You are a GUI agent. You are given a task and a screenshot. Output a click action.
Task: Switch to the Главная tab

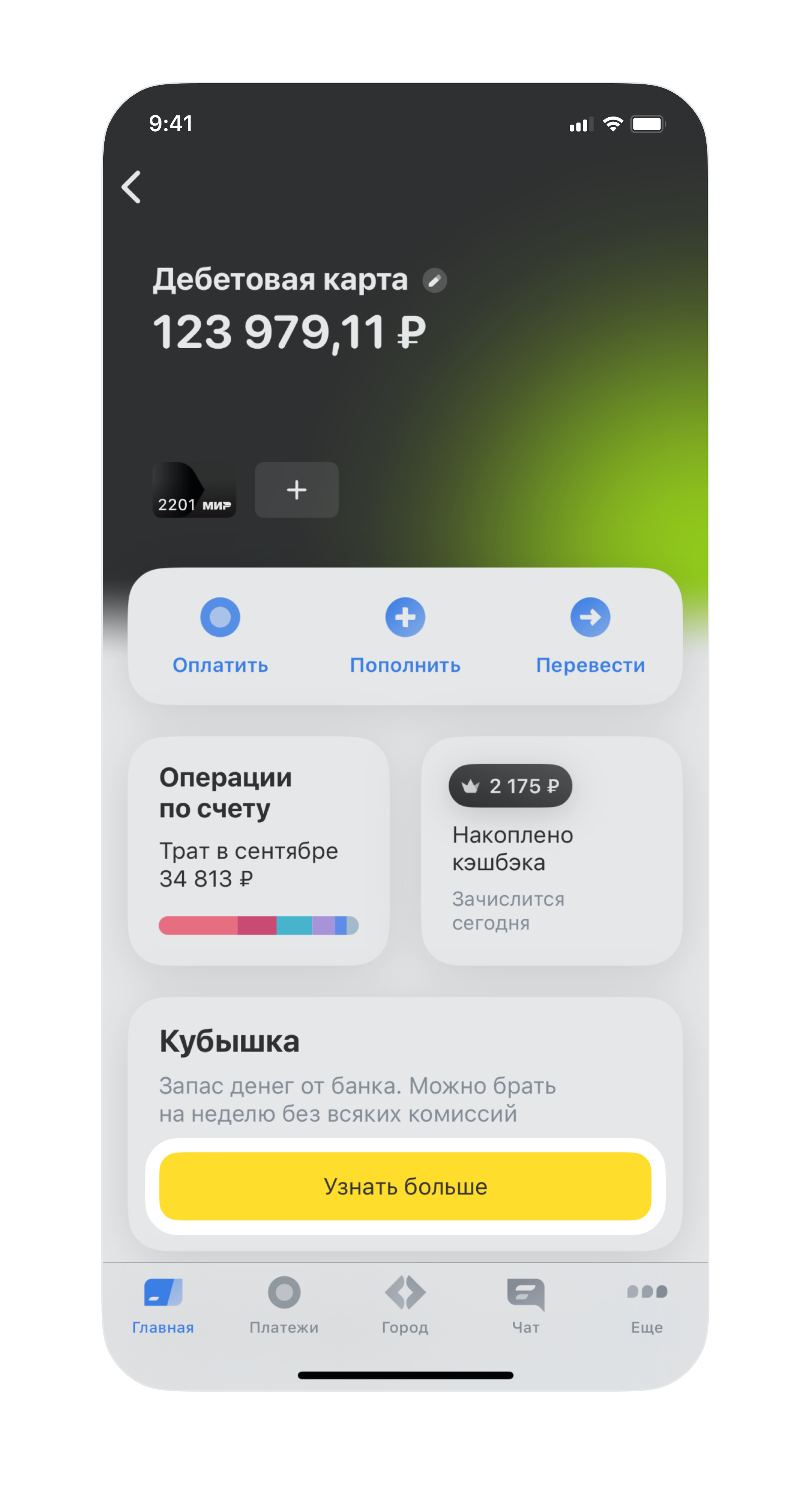point(163,1304)
